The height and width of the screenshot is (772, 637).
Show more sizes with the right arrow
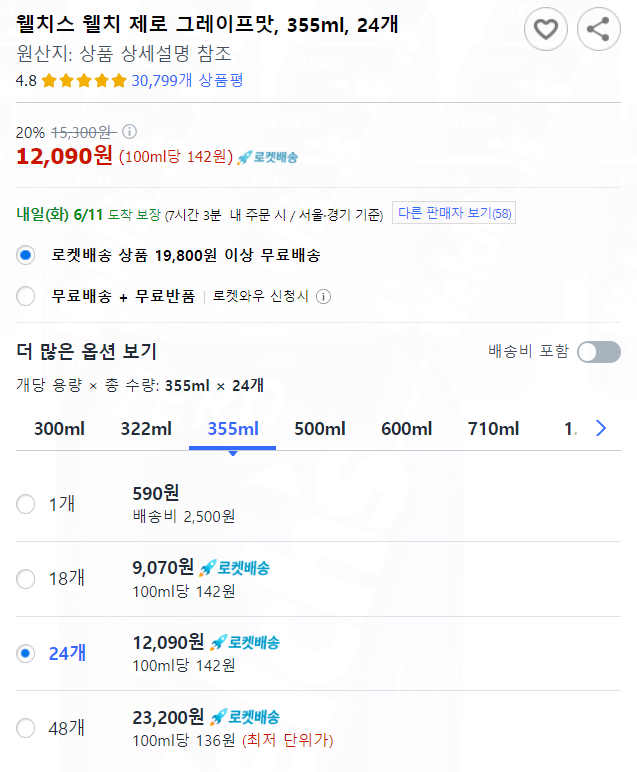click(600, 428)
